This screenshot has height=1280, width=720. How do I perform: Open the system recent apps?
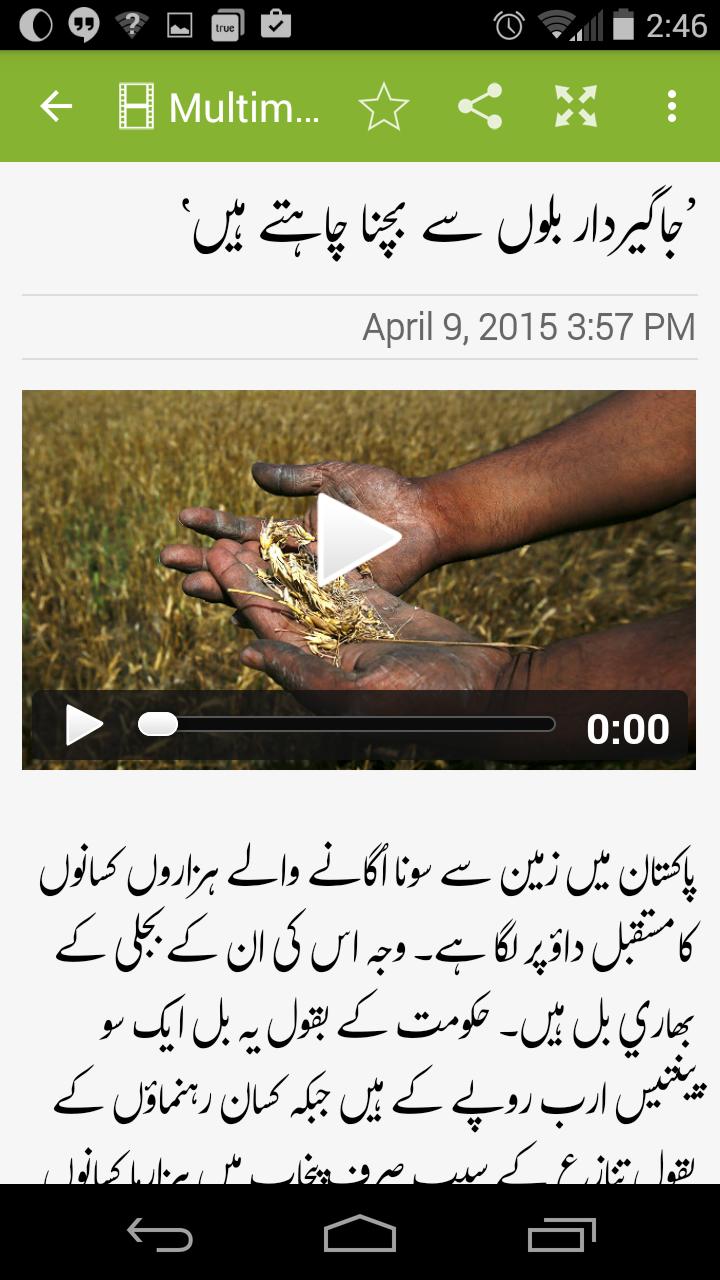(x=562, y=1234)
